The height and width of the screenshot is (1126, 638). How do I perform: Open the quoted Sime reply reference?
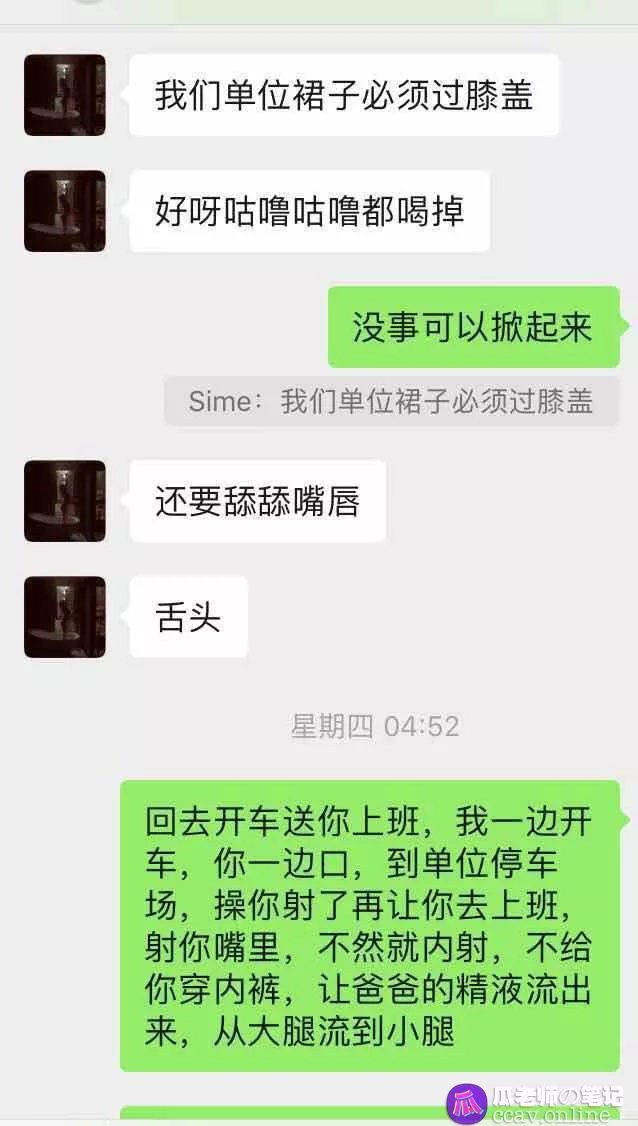pos(392,401)
